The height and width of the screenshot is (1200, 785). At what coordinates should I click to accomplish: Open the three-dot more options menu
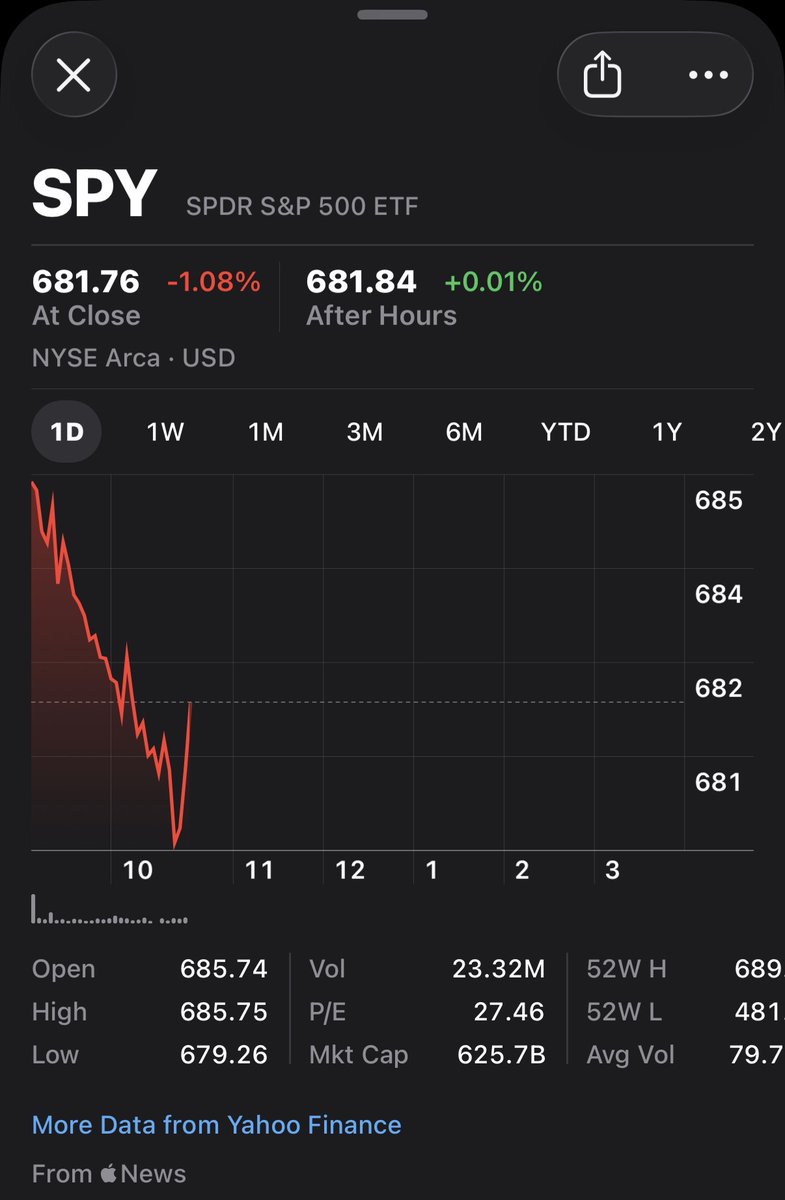click(708, 75)
